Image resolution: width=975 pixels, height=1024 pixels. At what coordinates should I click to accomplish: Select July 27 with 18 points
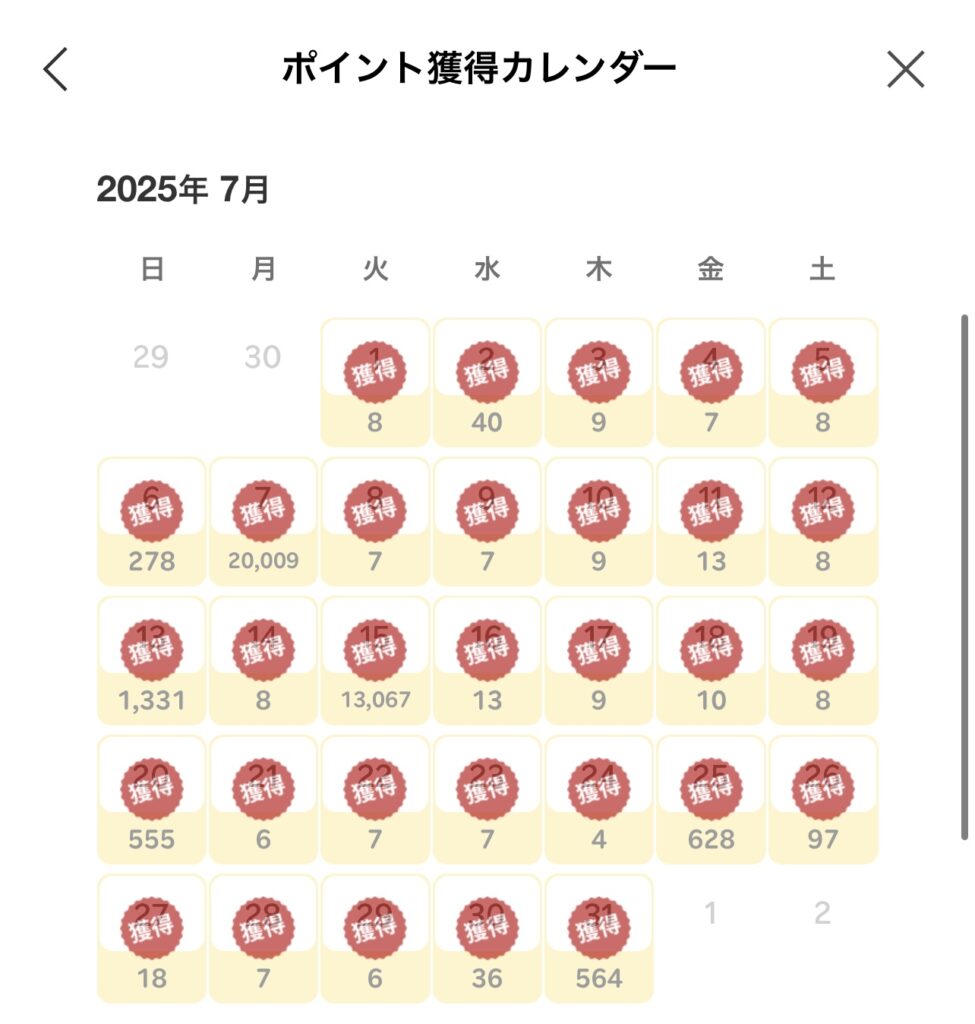pyautogui.click(x=151, y=938)
